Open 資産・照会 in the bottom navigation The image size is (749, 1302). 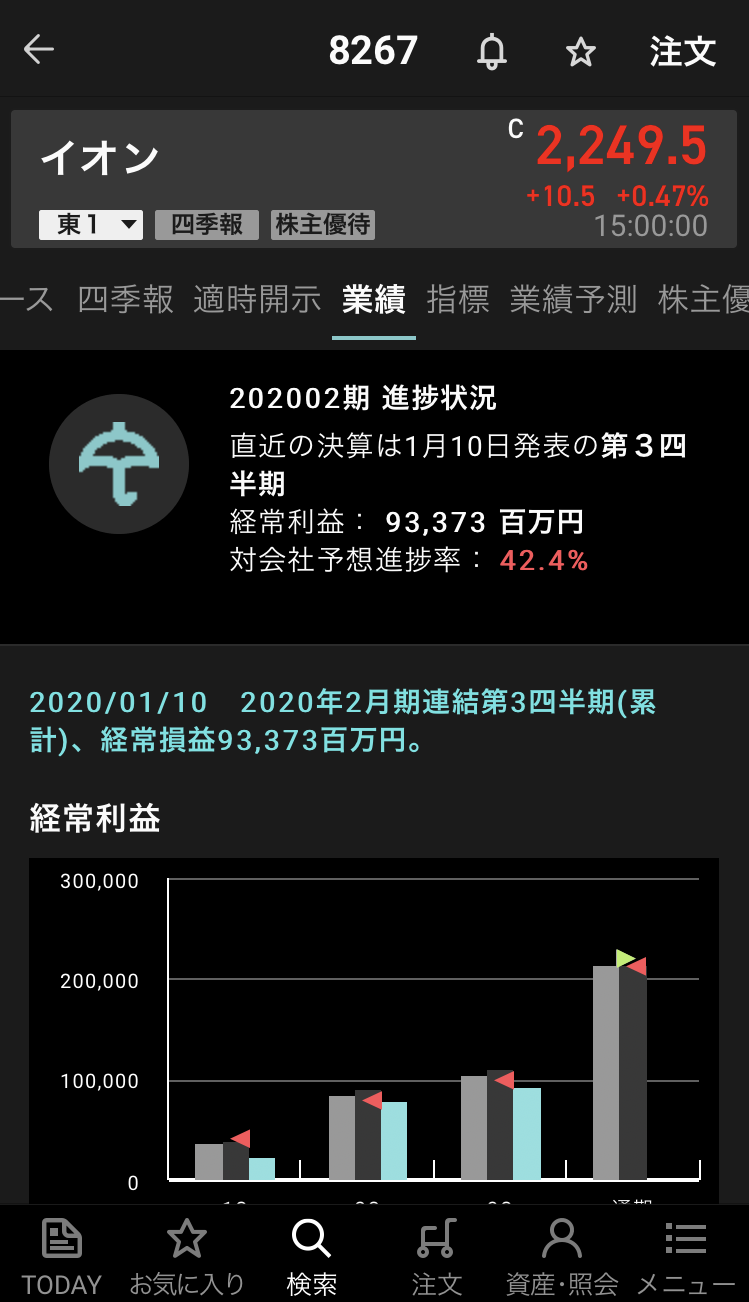click(x=562, y=1255)
